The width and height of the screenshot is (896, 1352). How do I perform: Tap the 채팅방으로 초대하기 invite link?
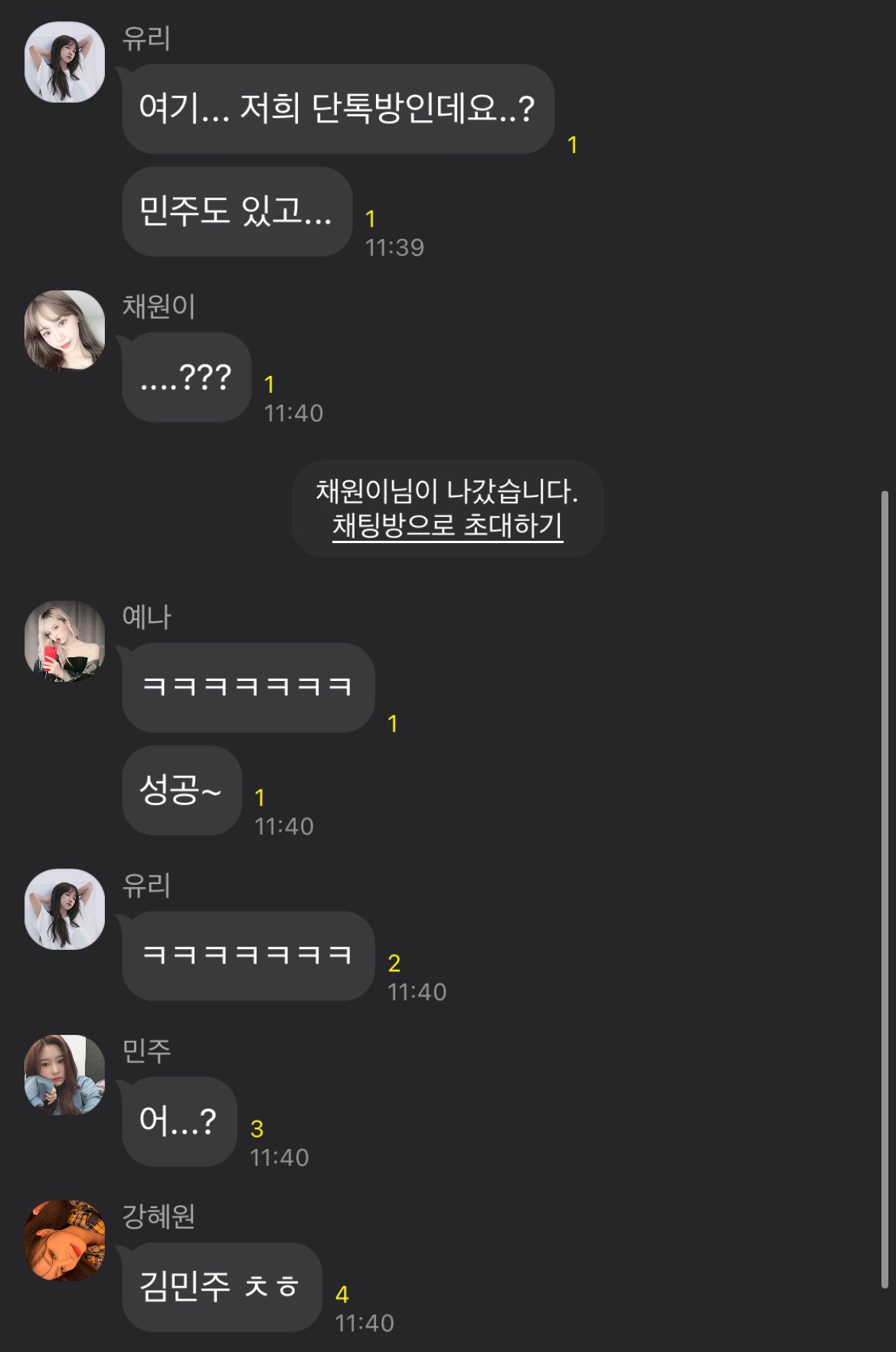(x=447, y=526)
